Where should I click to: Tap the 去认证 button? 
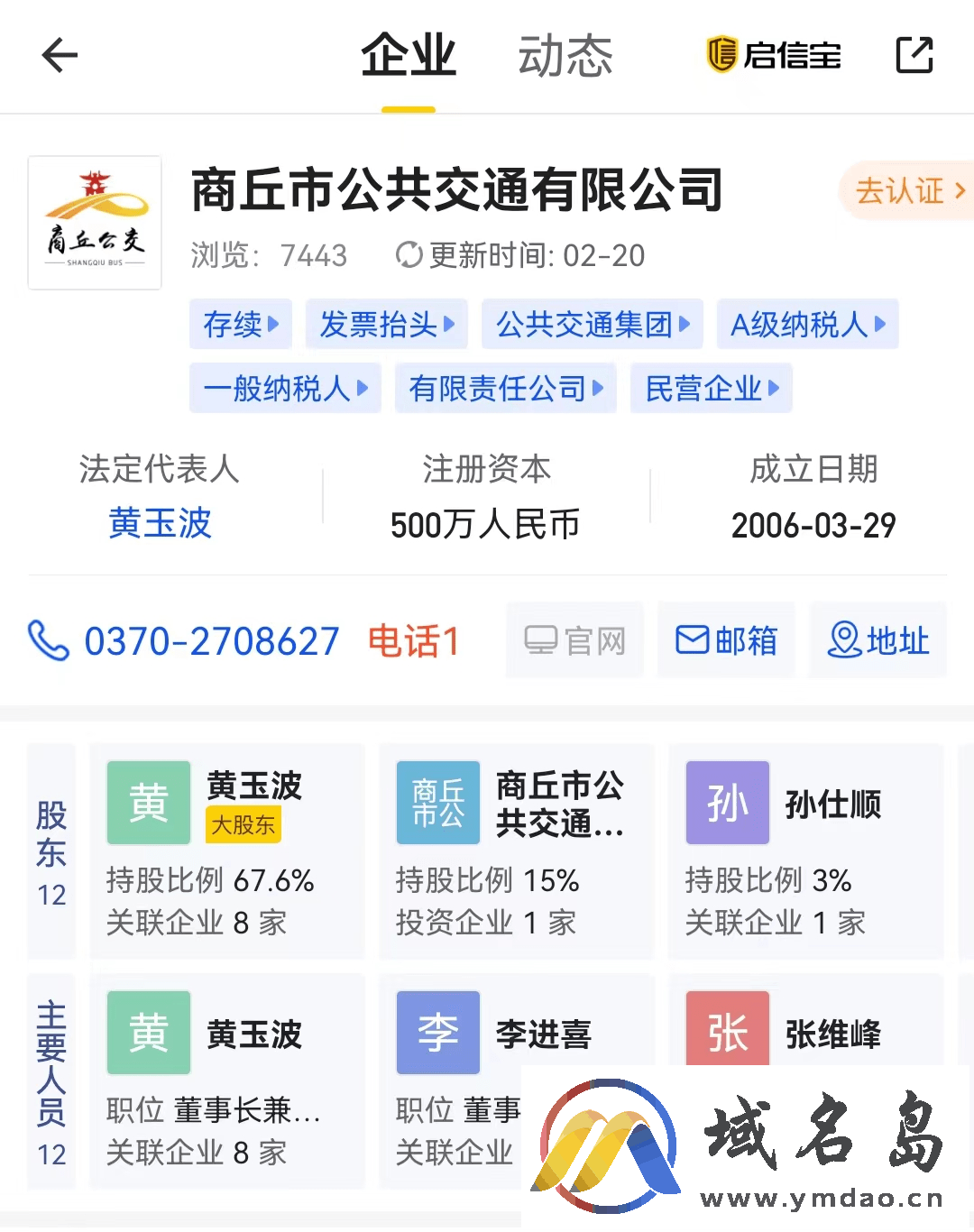(x=907, y=191)
